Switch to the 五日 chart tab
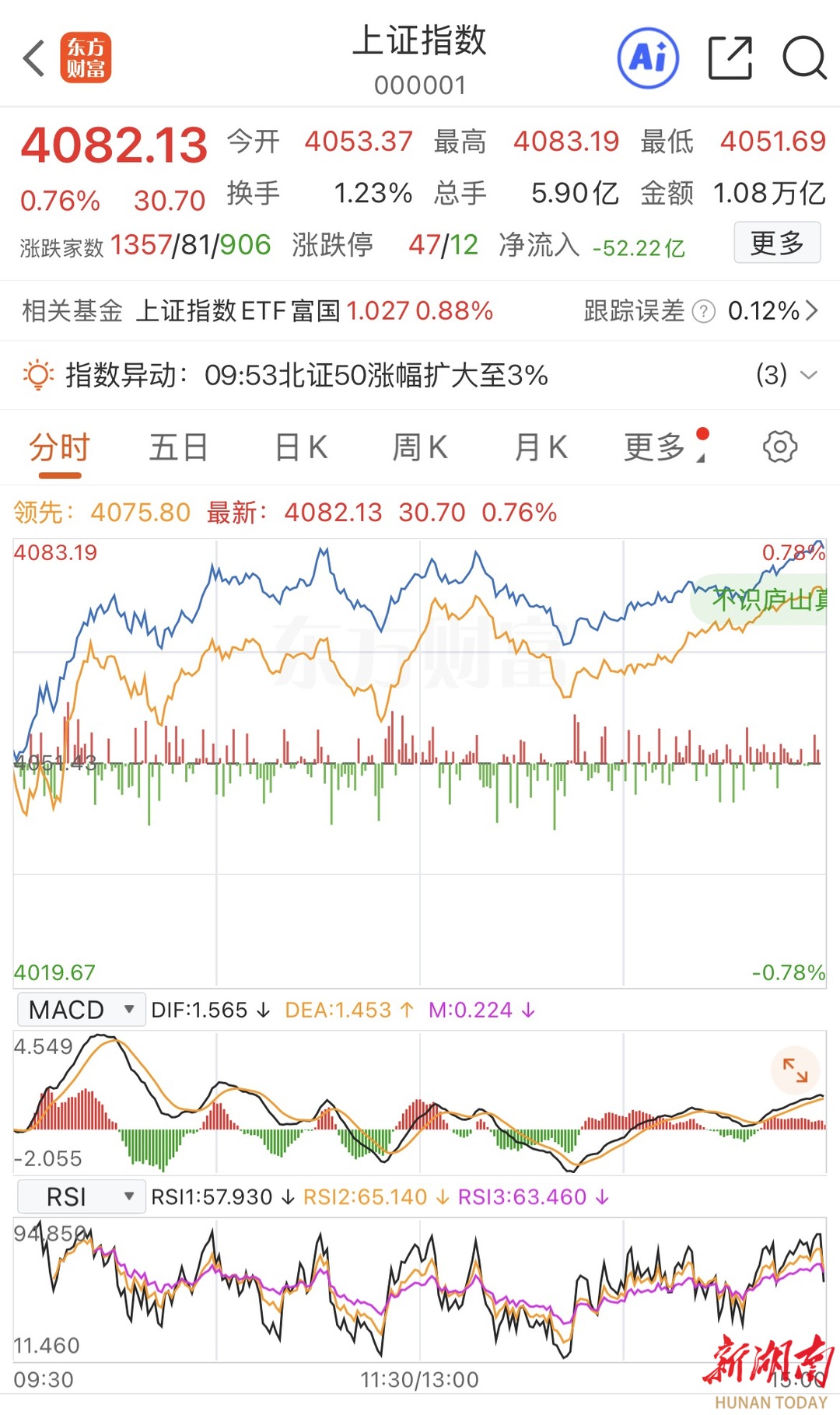Screen dimensions: 840x1415 (178, 448)
